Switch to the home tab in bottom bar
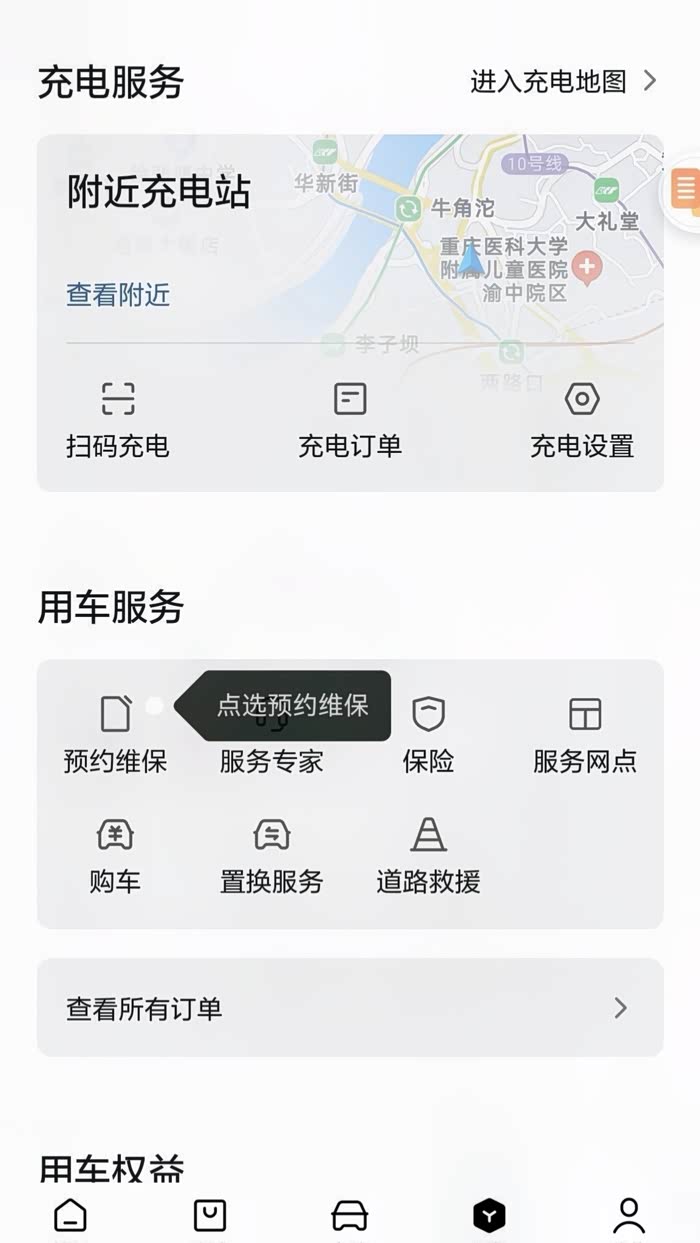Image resolution: width=700 pixels, height=1243 pixels. pos(70,1217)
